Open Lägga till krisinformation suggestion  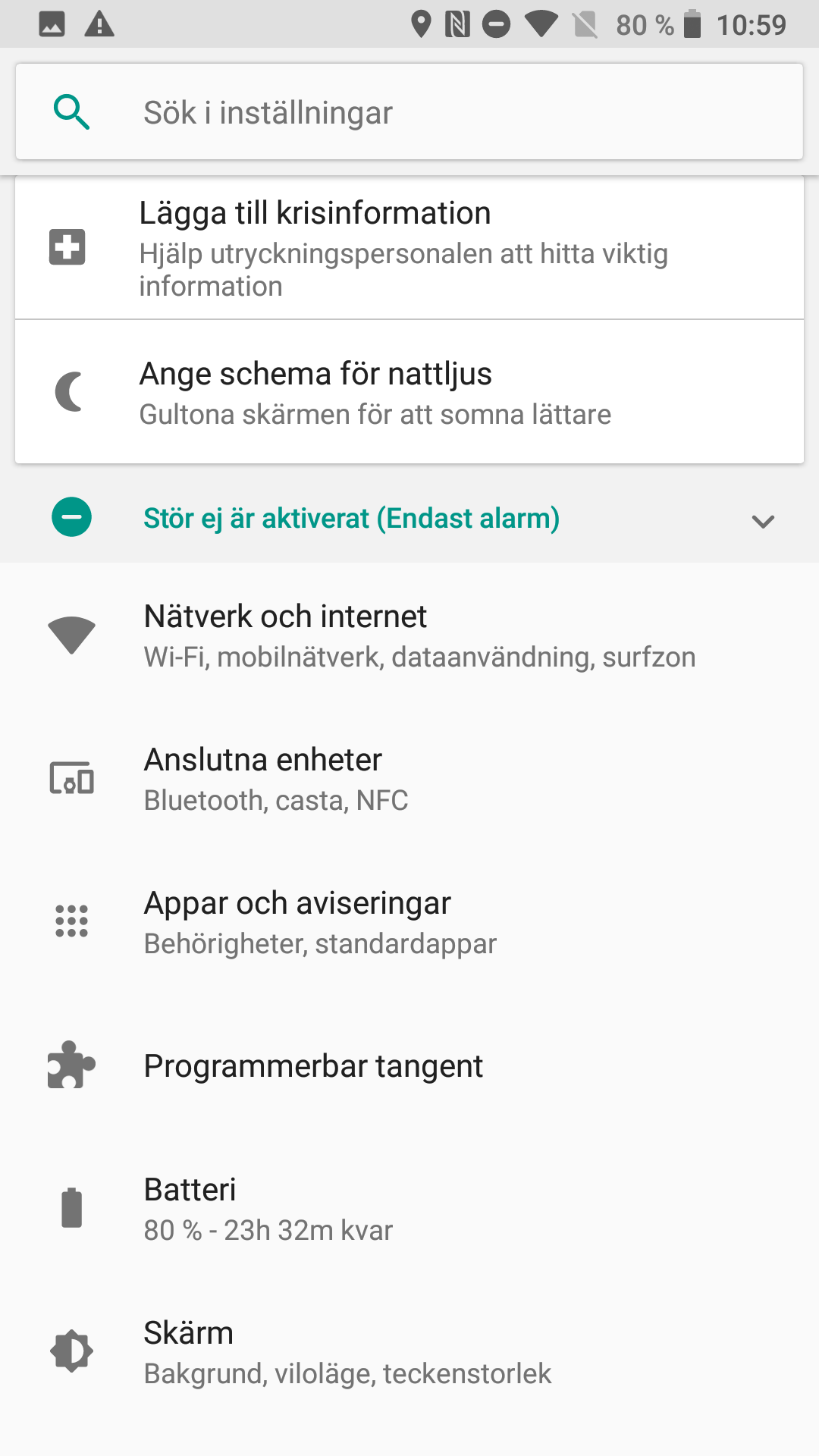point(409,248)
